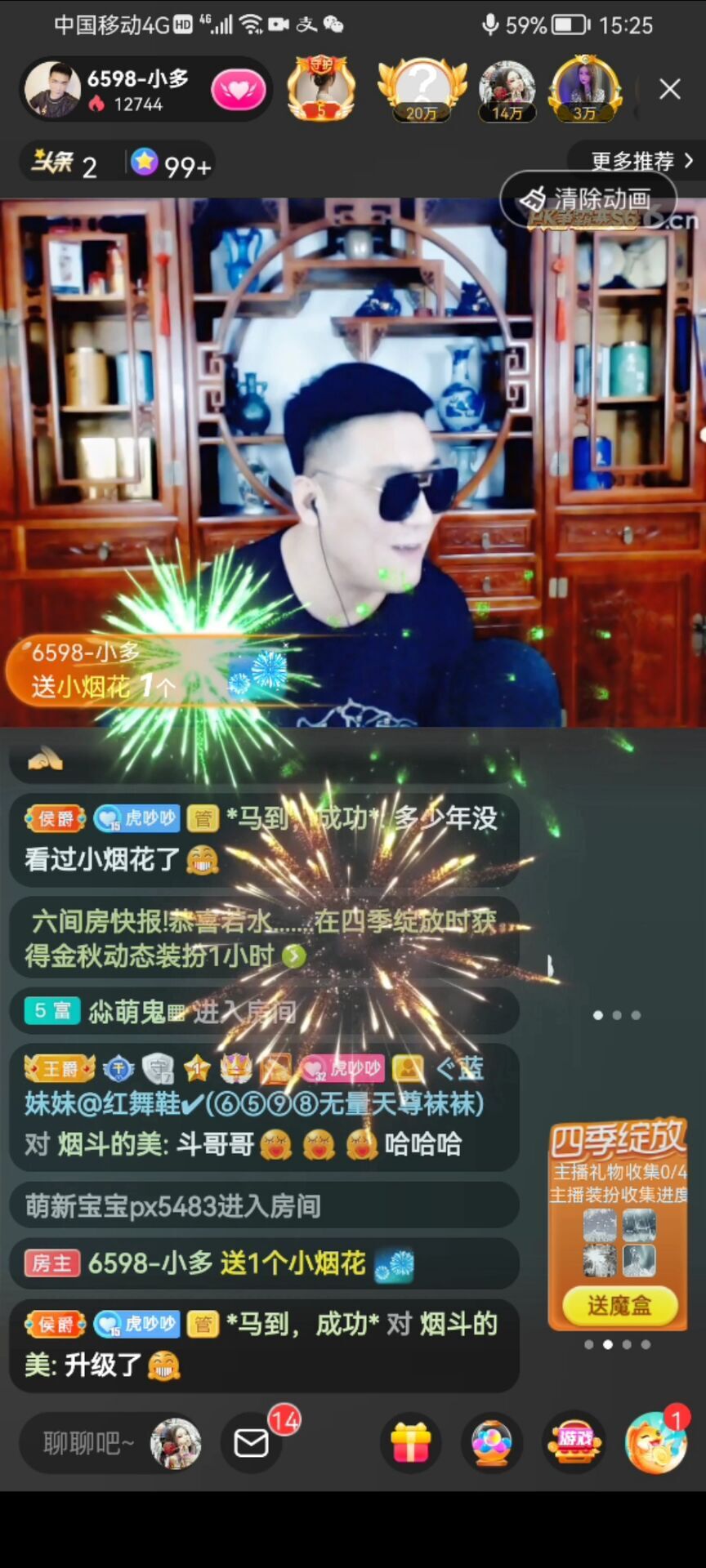This screenshot has width=706, height=1568.
Task: Open the gift box panel
Action: (x=410, y=1443)
